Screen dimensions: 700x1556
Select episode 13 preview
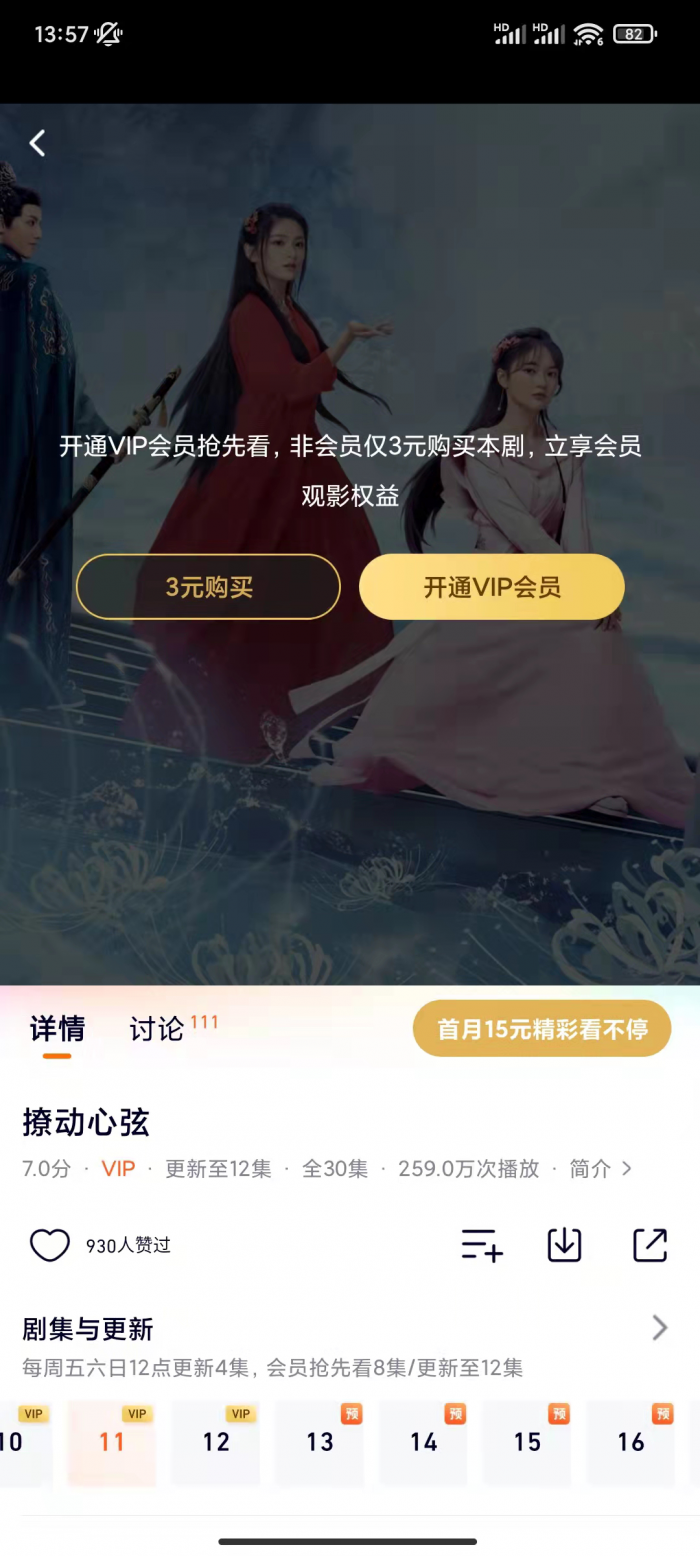coord(319,1442)
